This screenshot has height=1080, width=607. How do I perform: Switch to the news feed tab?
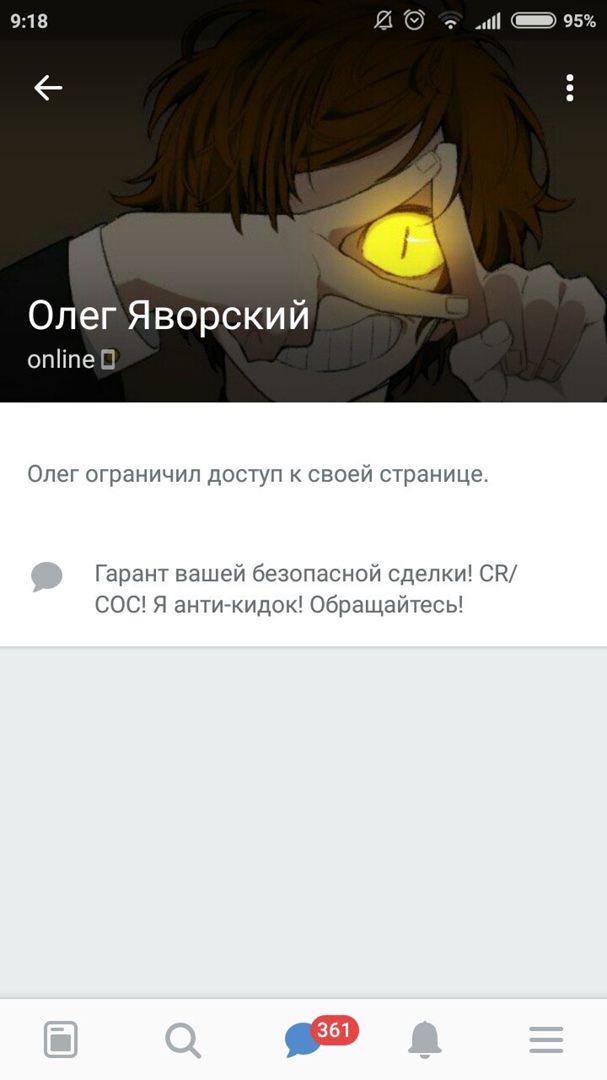click(61, 1040)
